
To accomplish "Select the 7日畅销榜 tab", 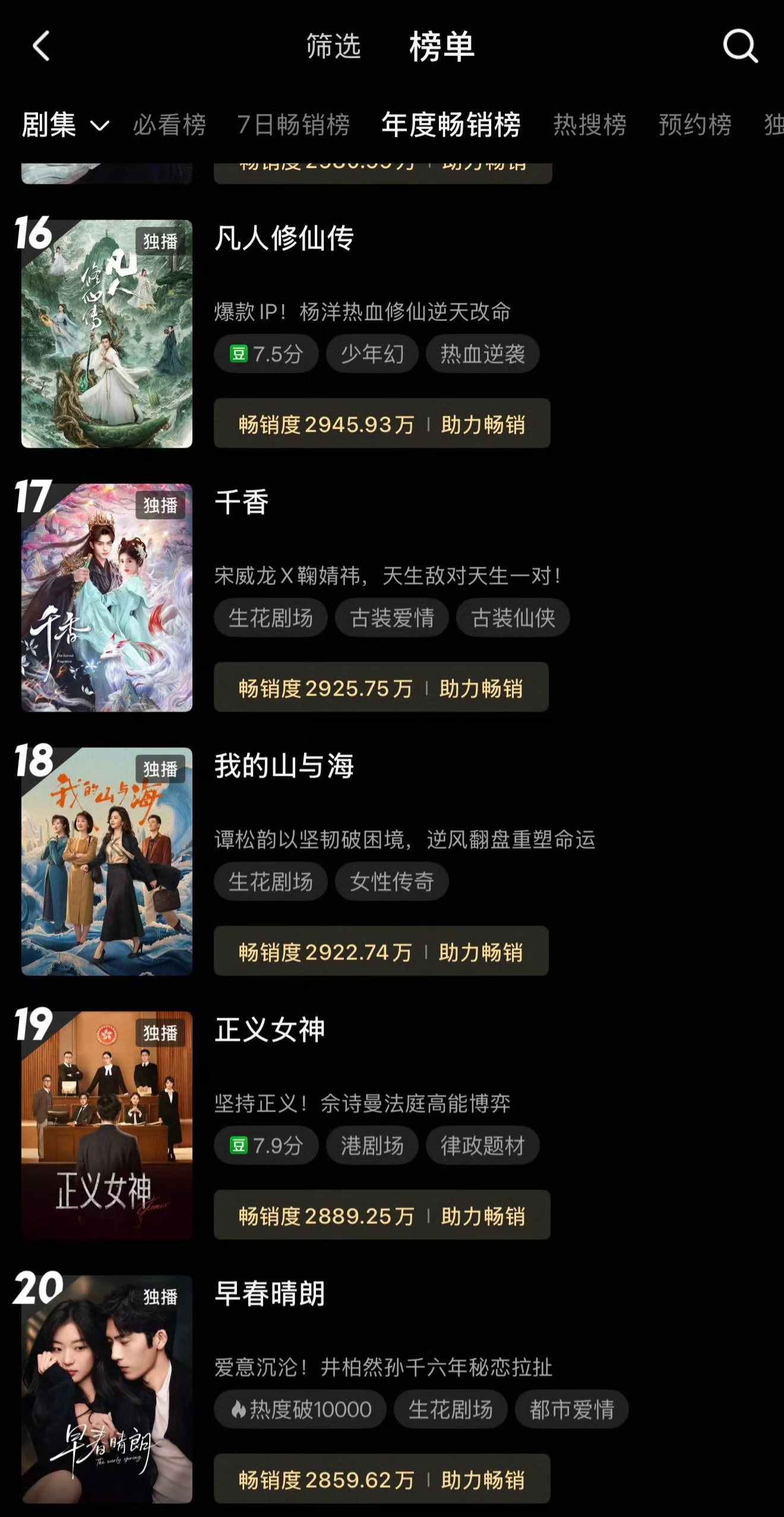I will [x=293, y=125].
